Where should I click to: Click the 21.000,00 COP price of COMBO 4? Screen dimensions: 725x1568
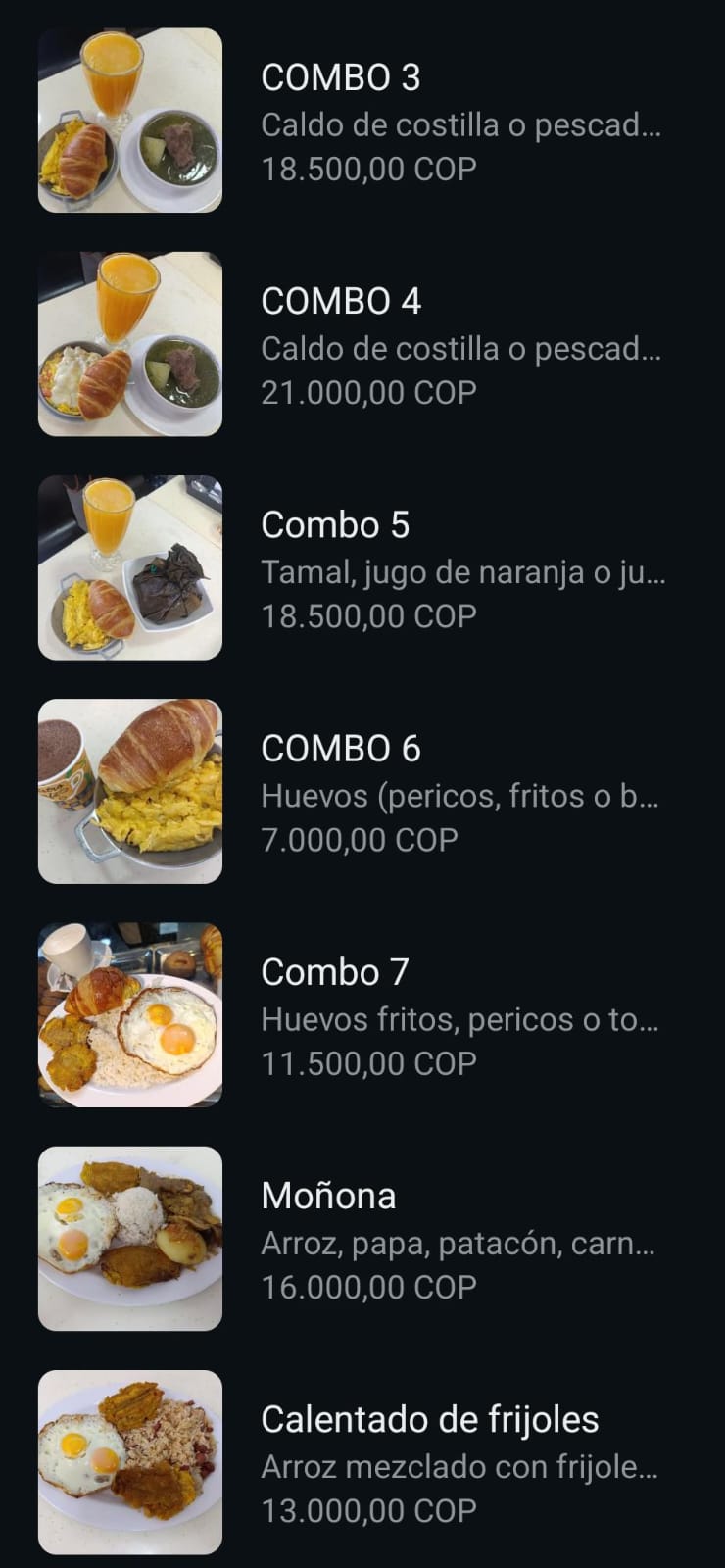[367, 392]
